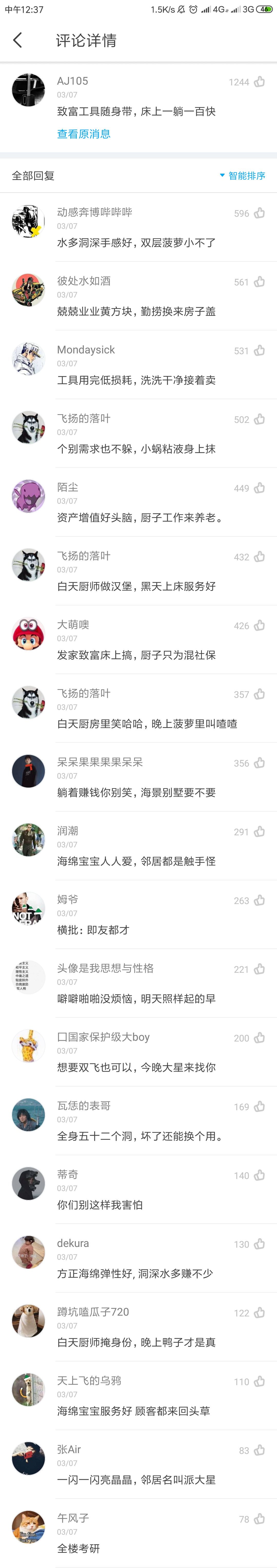Like 陌尘's reply

[259, 488]
